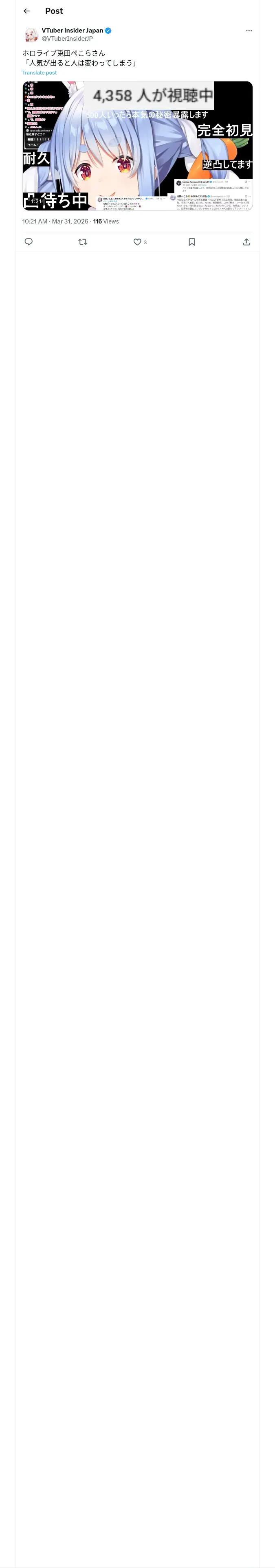Screen dimensions: 275x1568
Task: Bookmark this post
Action: pos(191,242)
